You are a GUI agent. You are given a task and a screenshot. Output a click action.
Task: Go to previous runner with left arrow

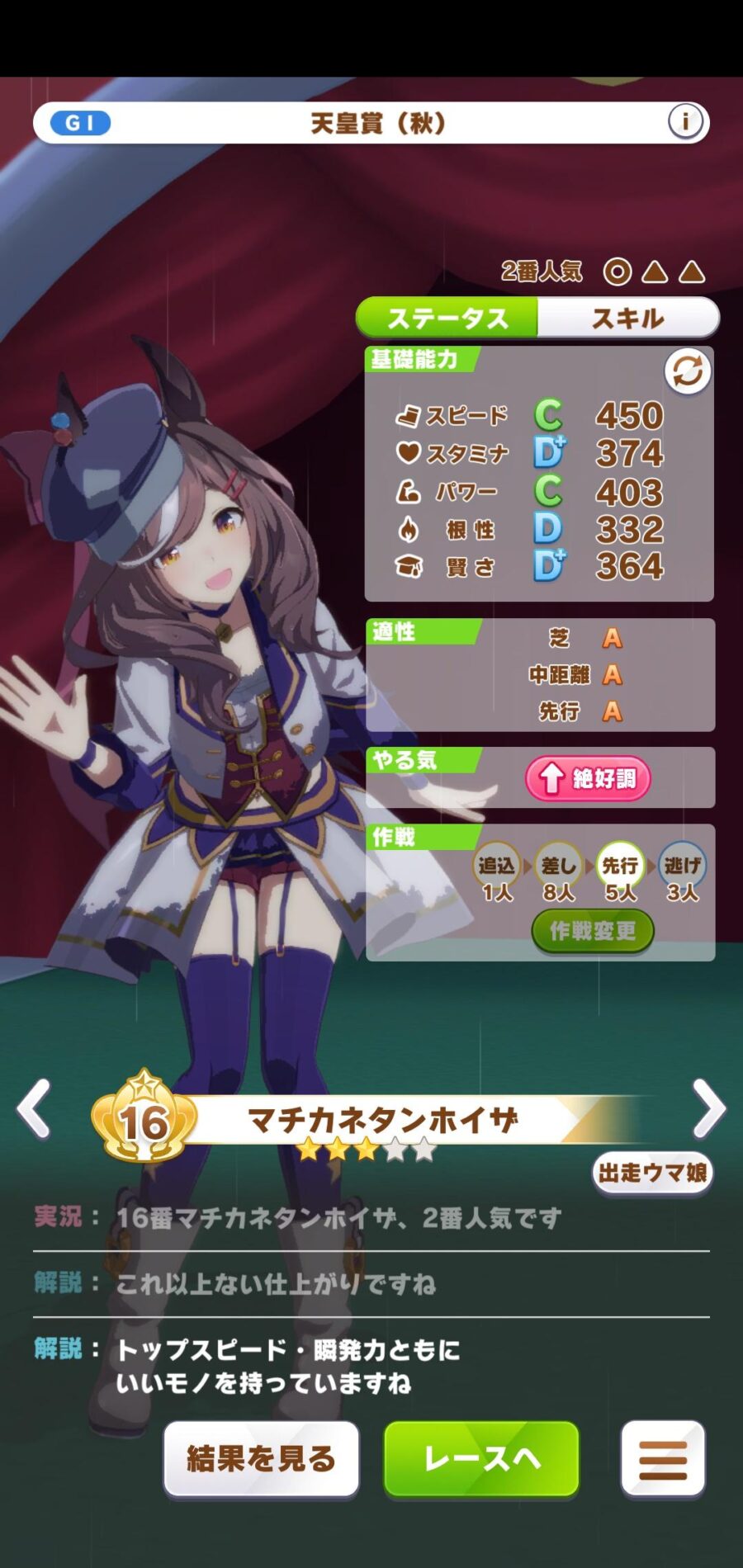[x=35, y=1108]
